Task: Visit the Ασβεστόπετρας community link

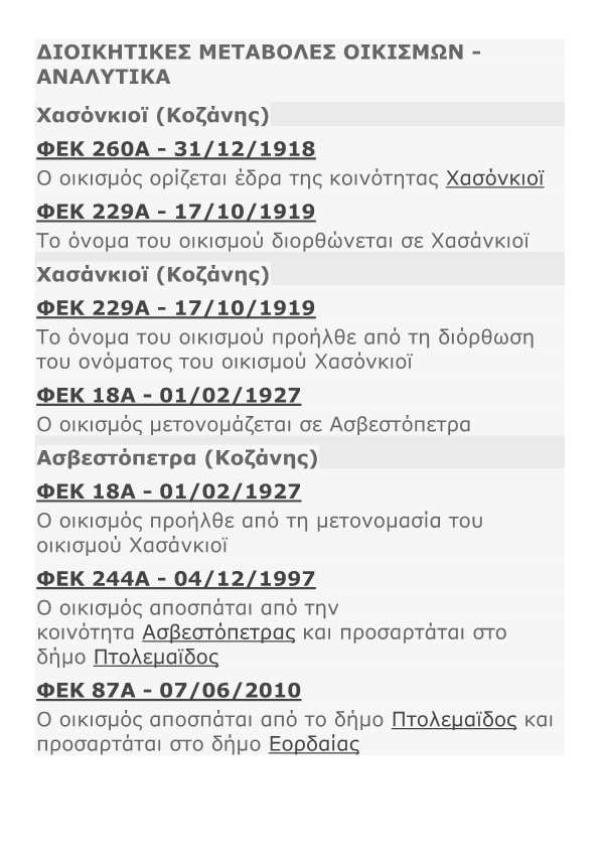Action: (x=218, y=633)
